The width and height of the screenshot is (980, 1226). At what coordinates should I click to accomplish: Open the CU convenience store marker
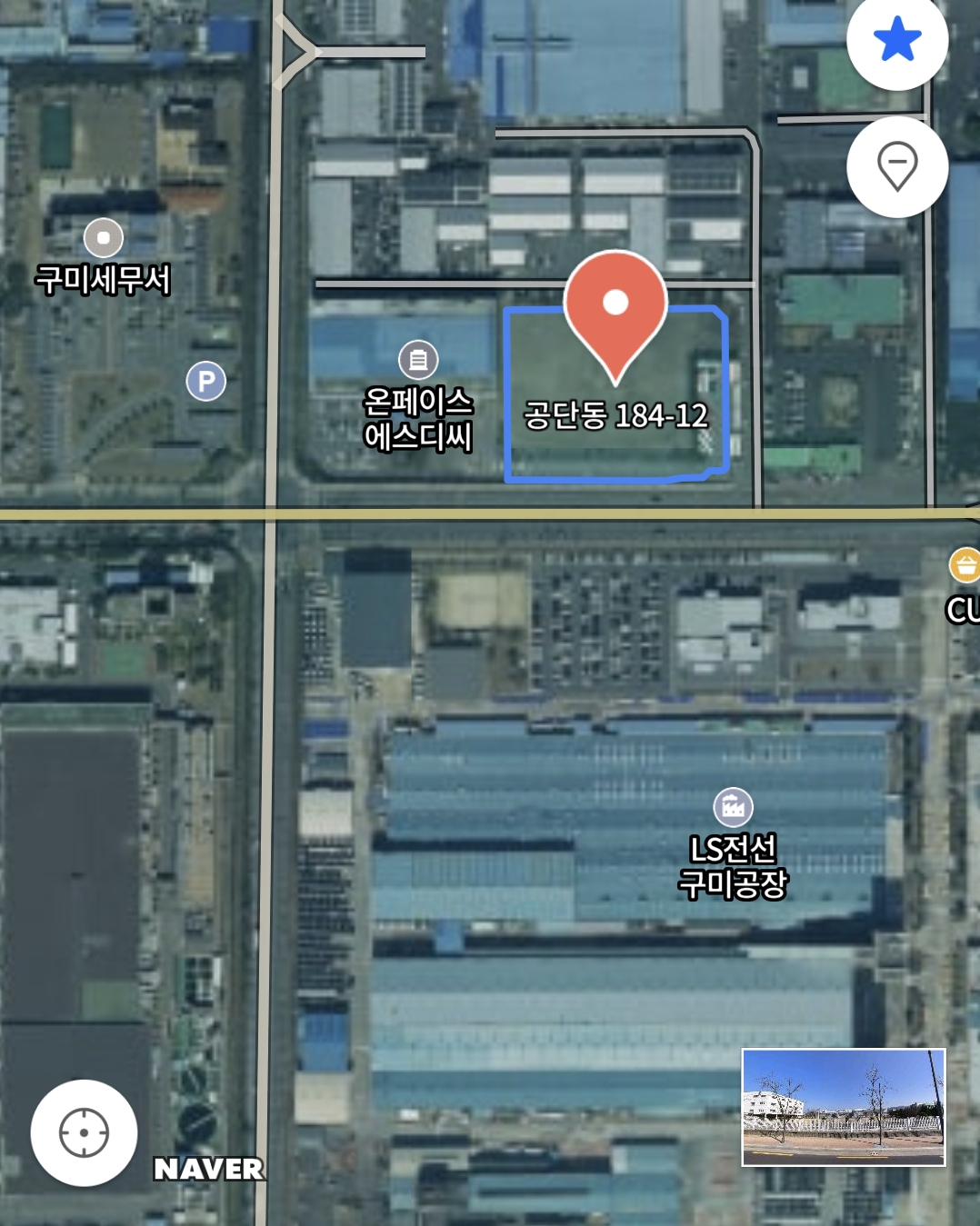(x=964, y=565)
